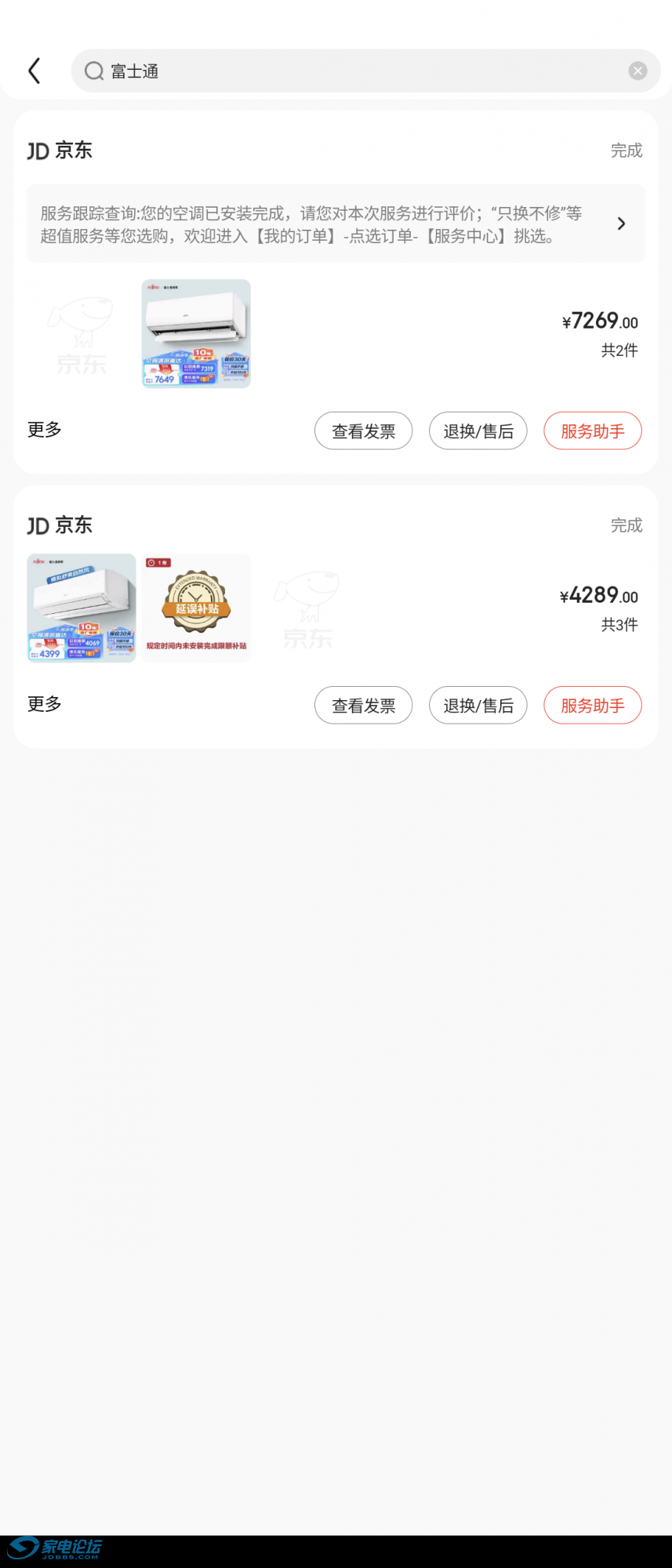Click 查看发票 on the second order
Screen dimensions: 672x1568
tap(363, 705)
